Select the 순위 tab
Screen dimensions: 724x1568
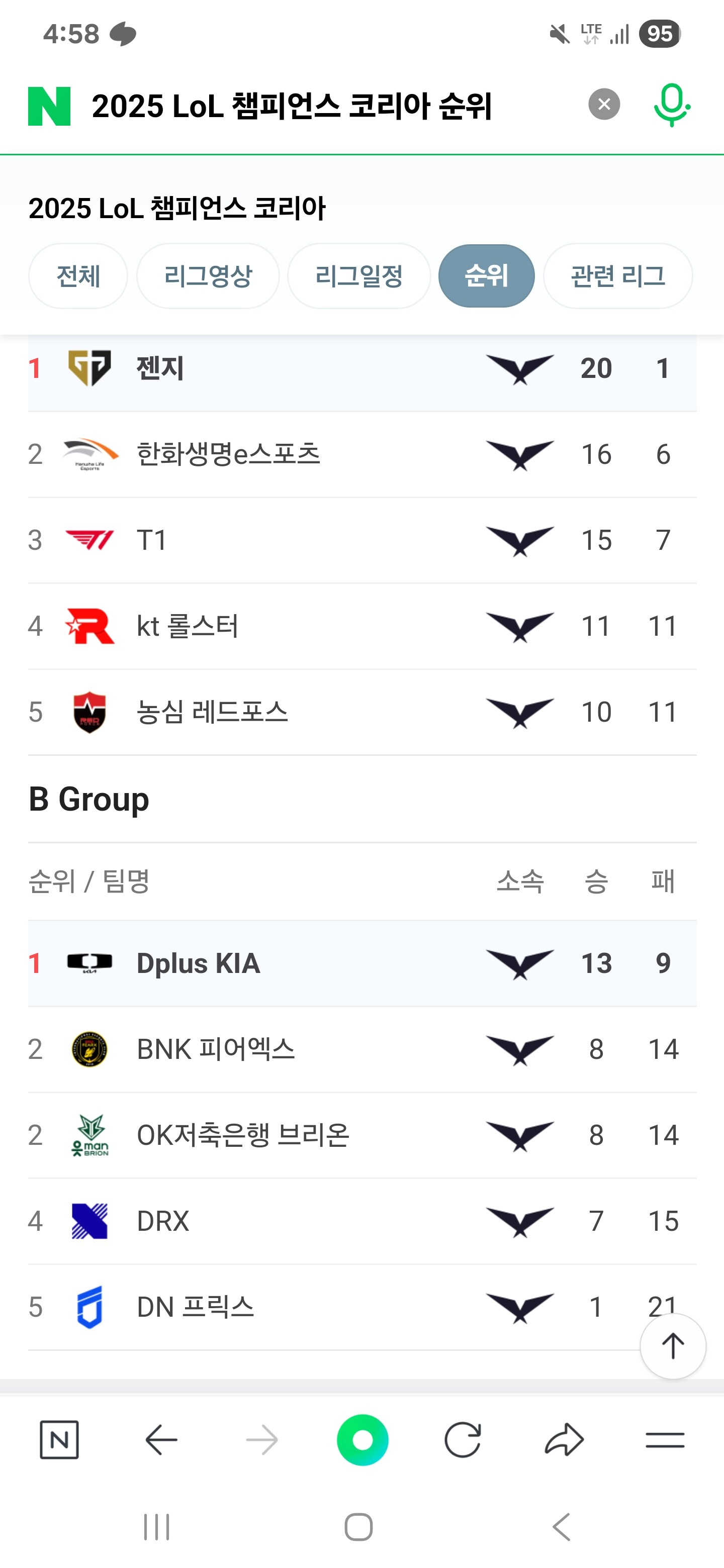click(486, 276)
